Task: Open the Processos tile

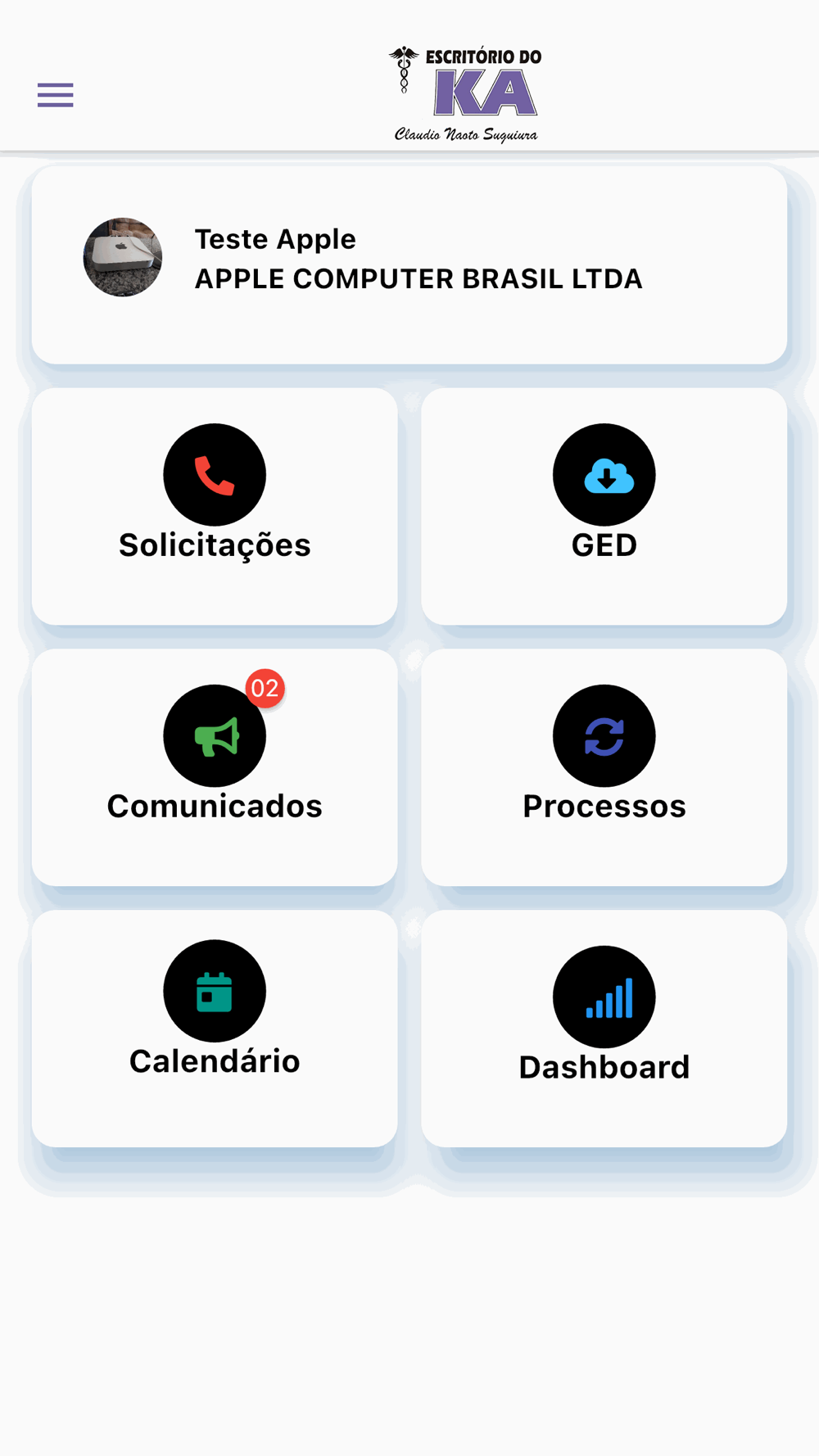Action: coord(604,766)
